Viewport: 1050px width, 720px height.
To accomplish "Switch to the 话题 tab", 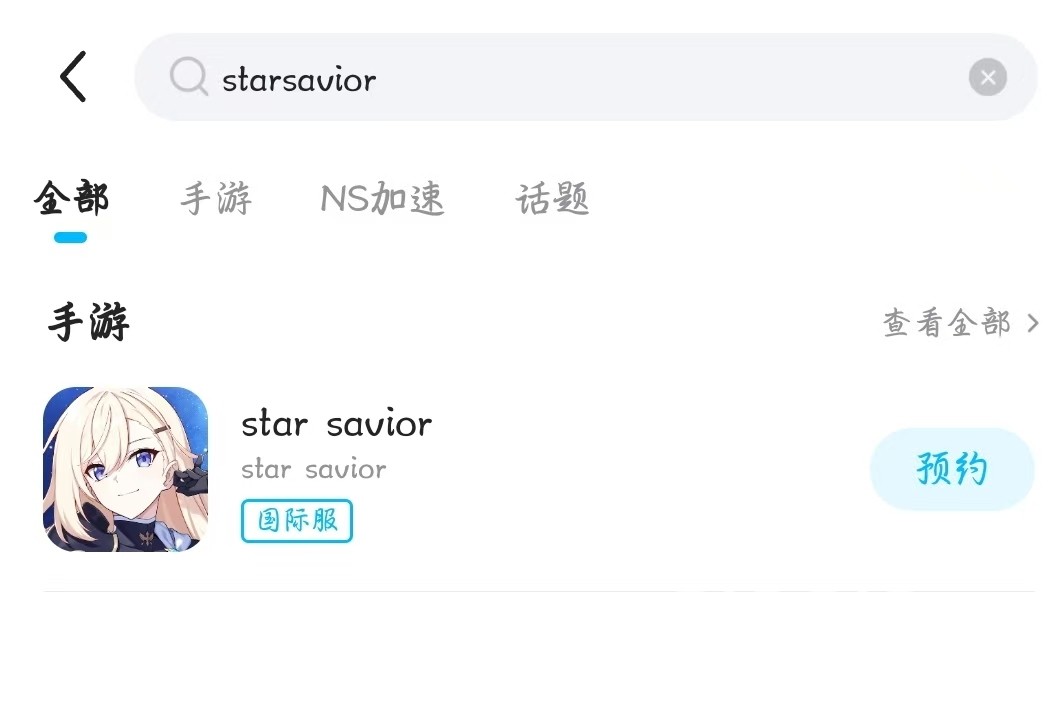I will (552, 199).
